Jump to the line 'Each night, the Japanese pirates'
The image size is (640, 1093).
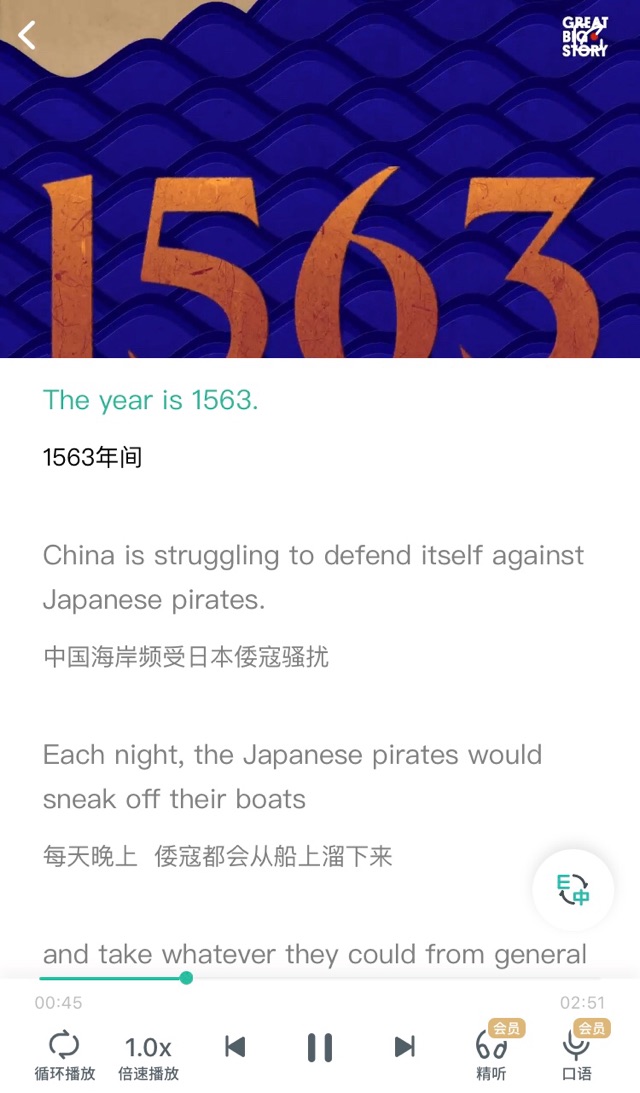[x=292, y=777]
